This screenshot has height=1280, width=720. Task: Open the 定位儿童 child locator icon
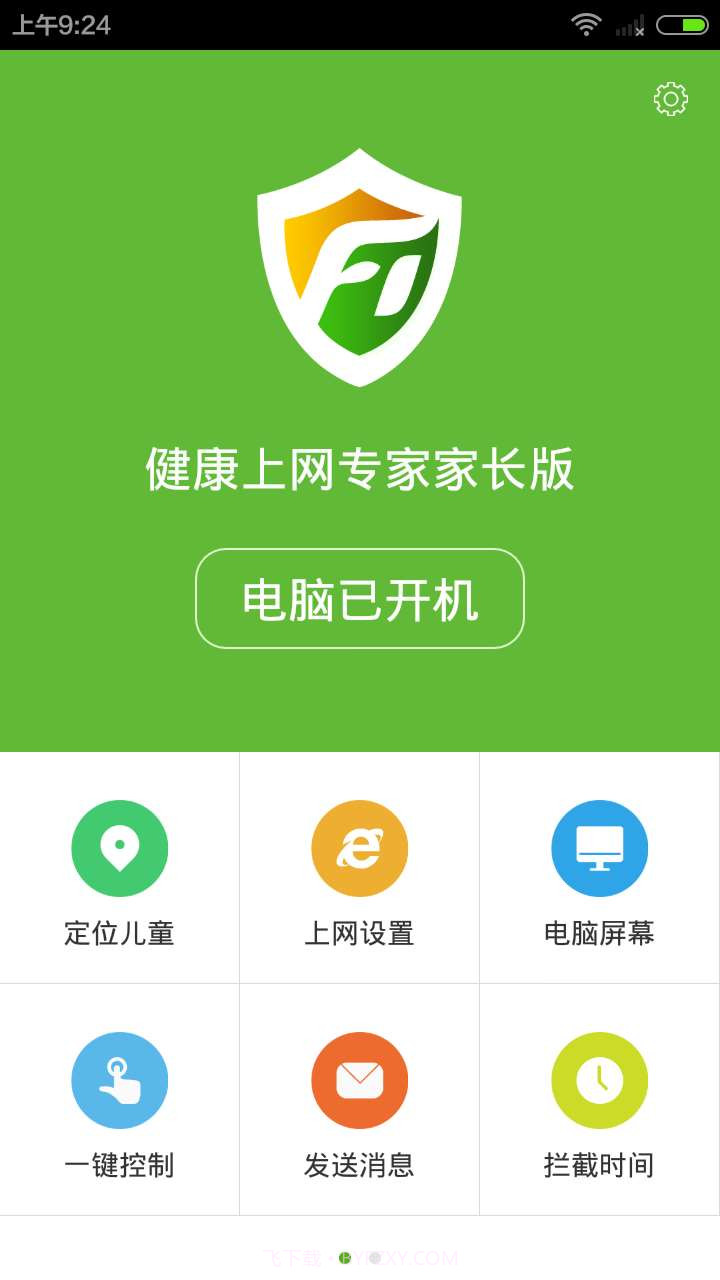pos(119,847)
